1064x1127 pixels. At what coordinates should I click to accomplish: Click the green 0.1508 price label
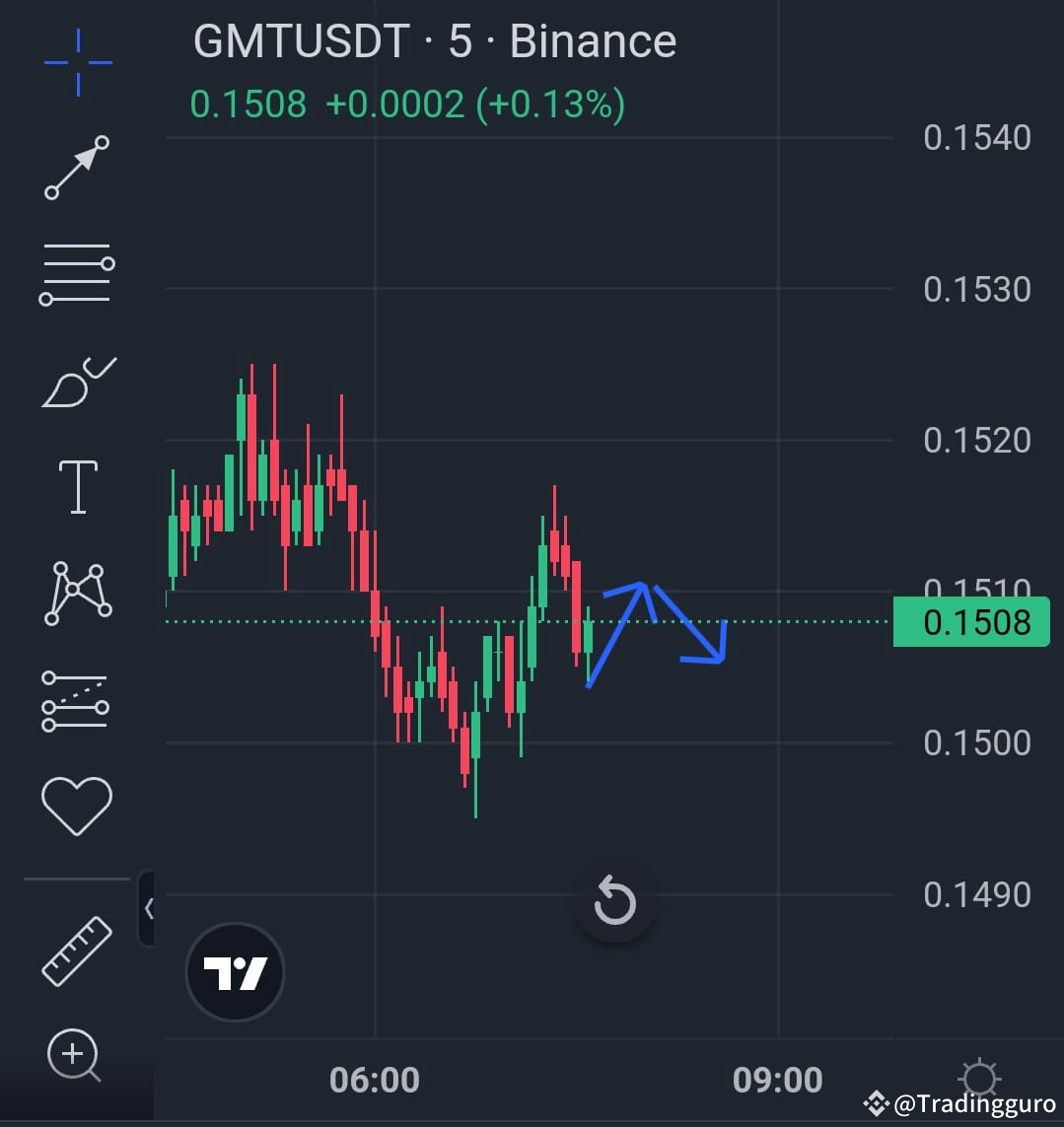[970, 622]
